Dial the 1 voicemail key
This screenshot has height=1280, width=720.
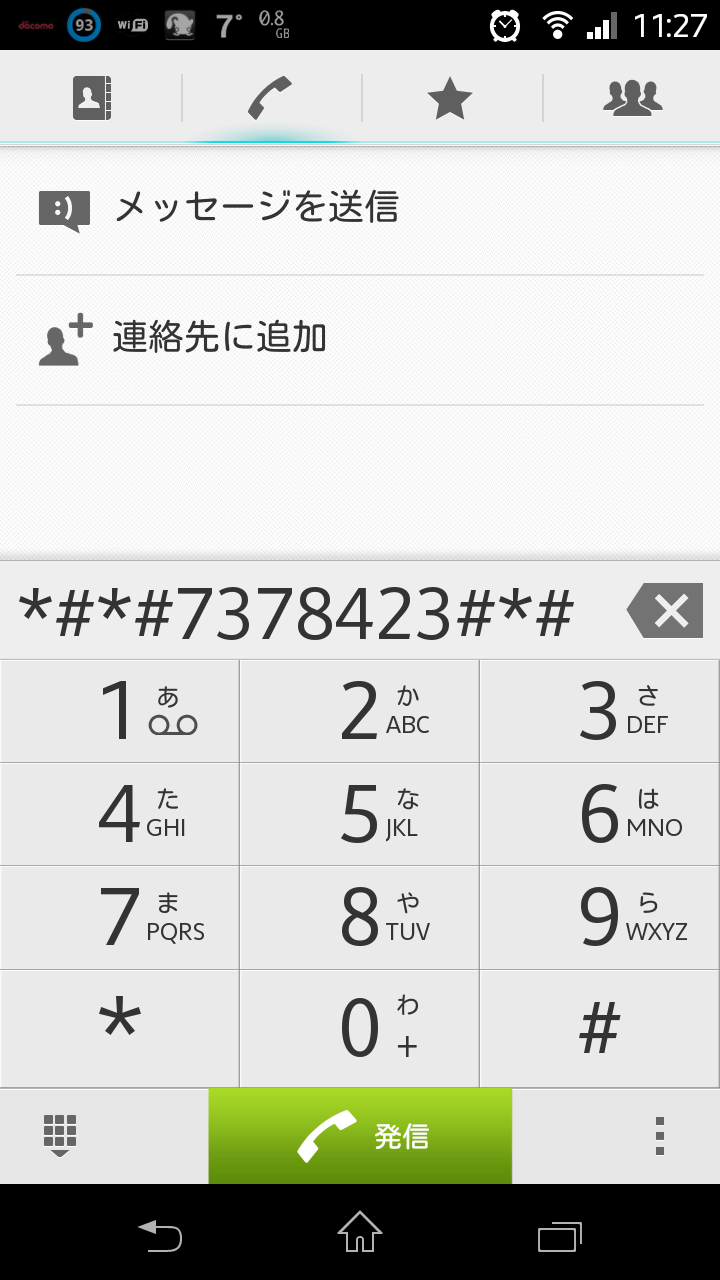(120, 711)
